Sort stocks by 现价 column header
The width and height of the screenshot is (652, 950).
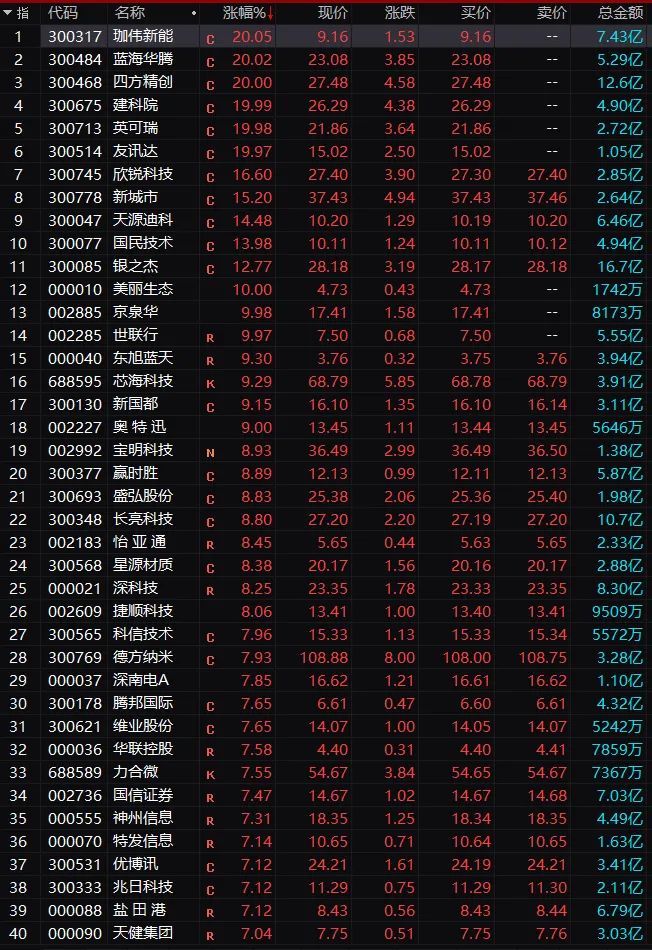click(x=332, y=13)
